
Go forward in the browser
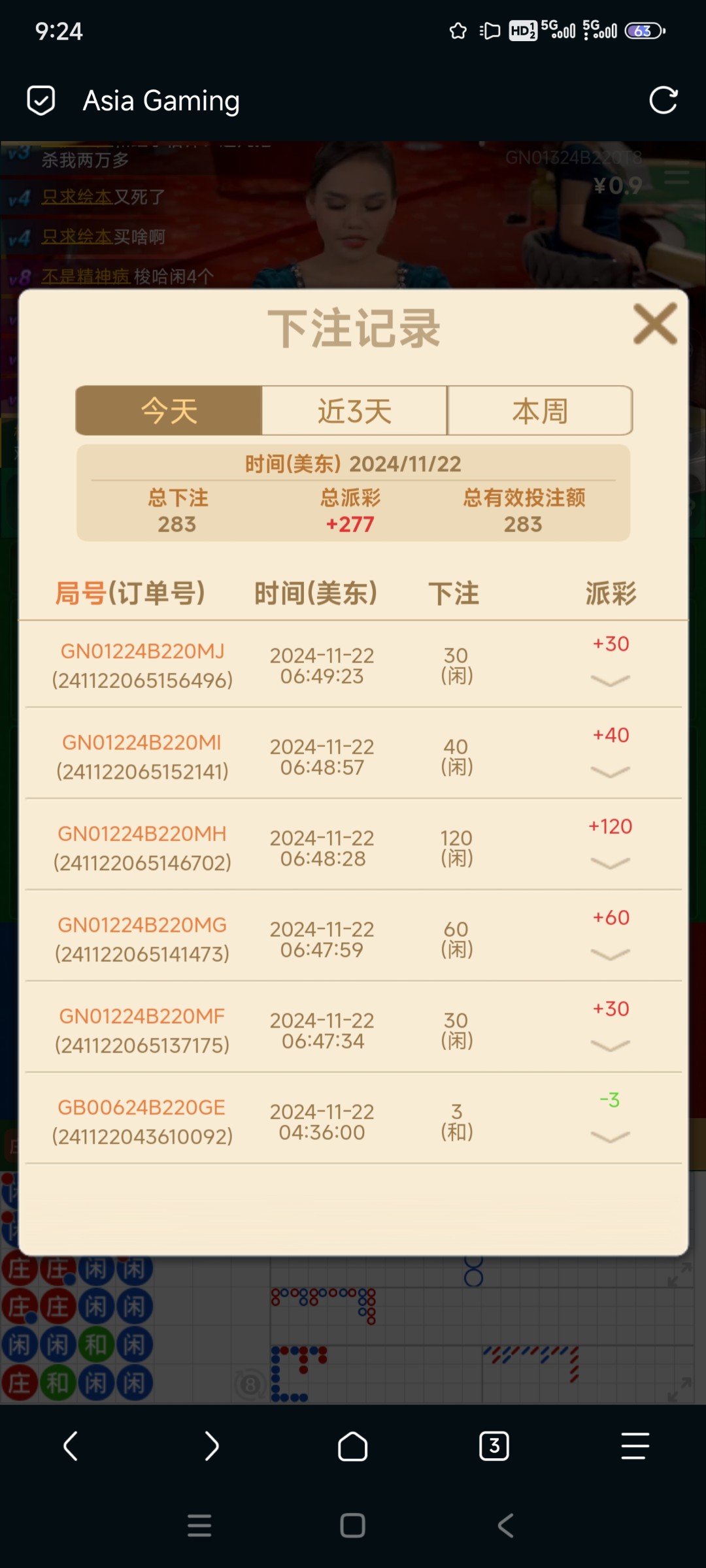(x=211, y=1446)
